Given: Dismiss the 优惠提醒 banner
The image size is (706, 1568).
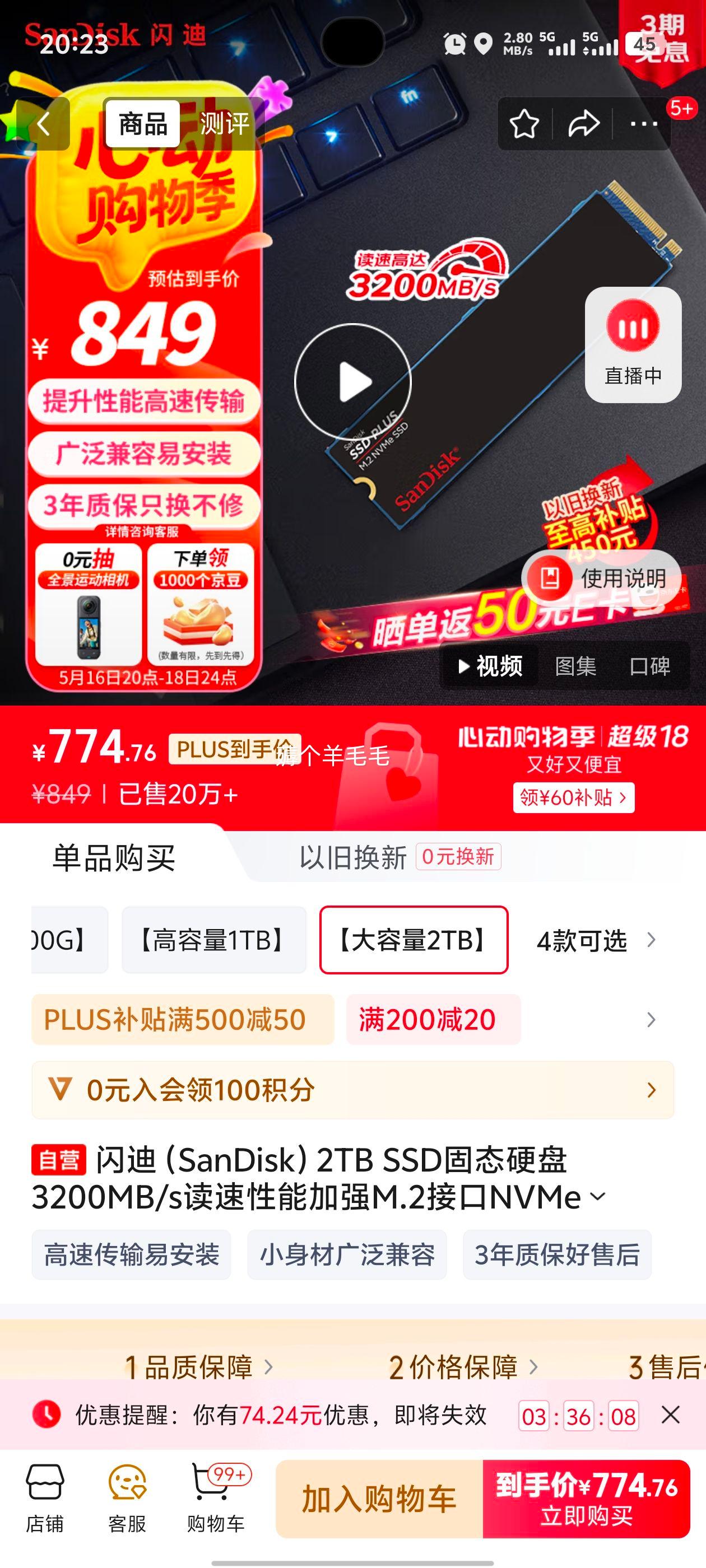Looking at the screenshot, I should (x=670, y=1415).
